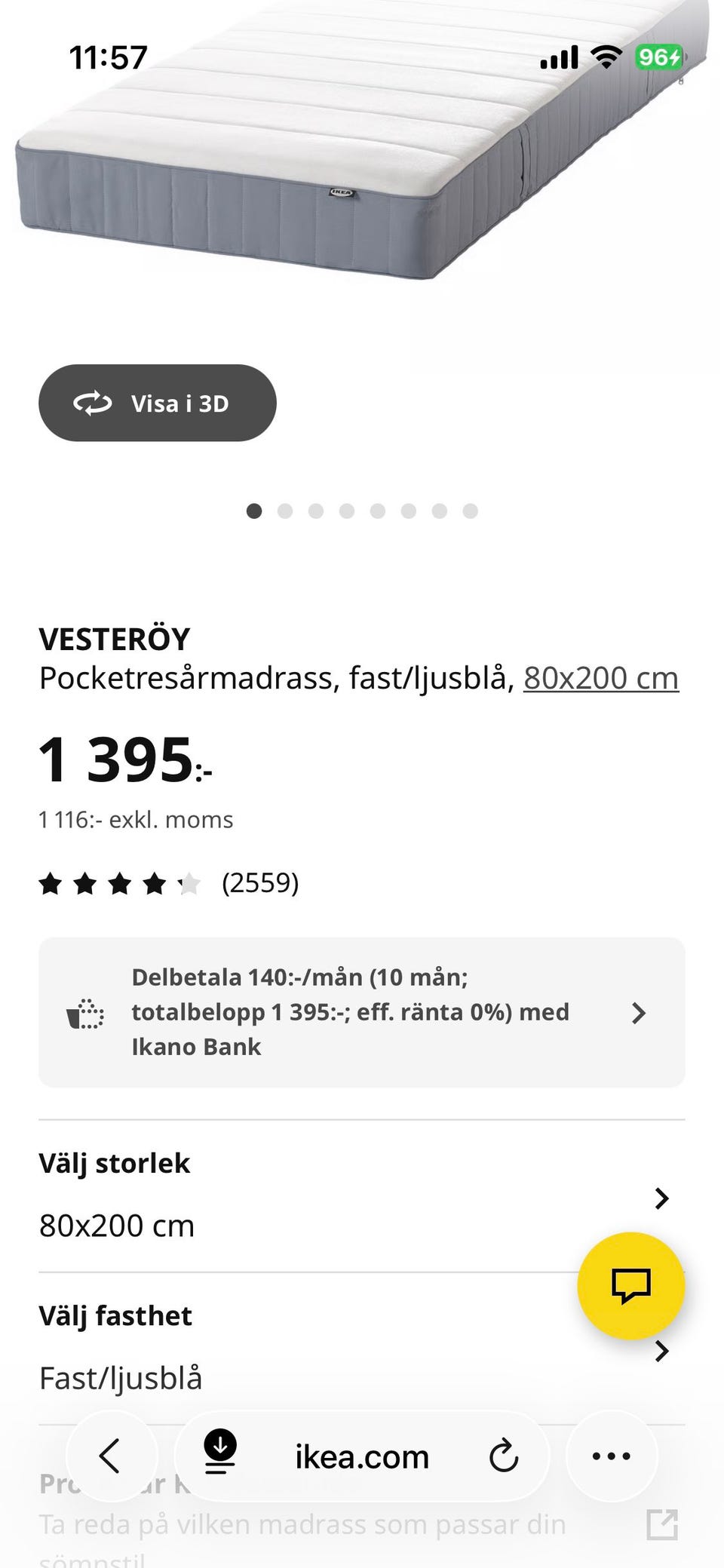Reload the ikea.com page

coord(503,1456)
